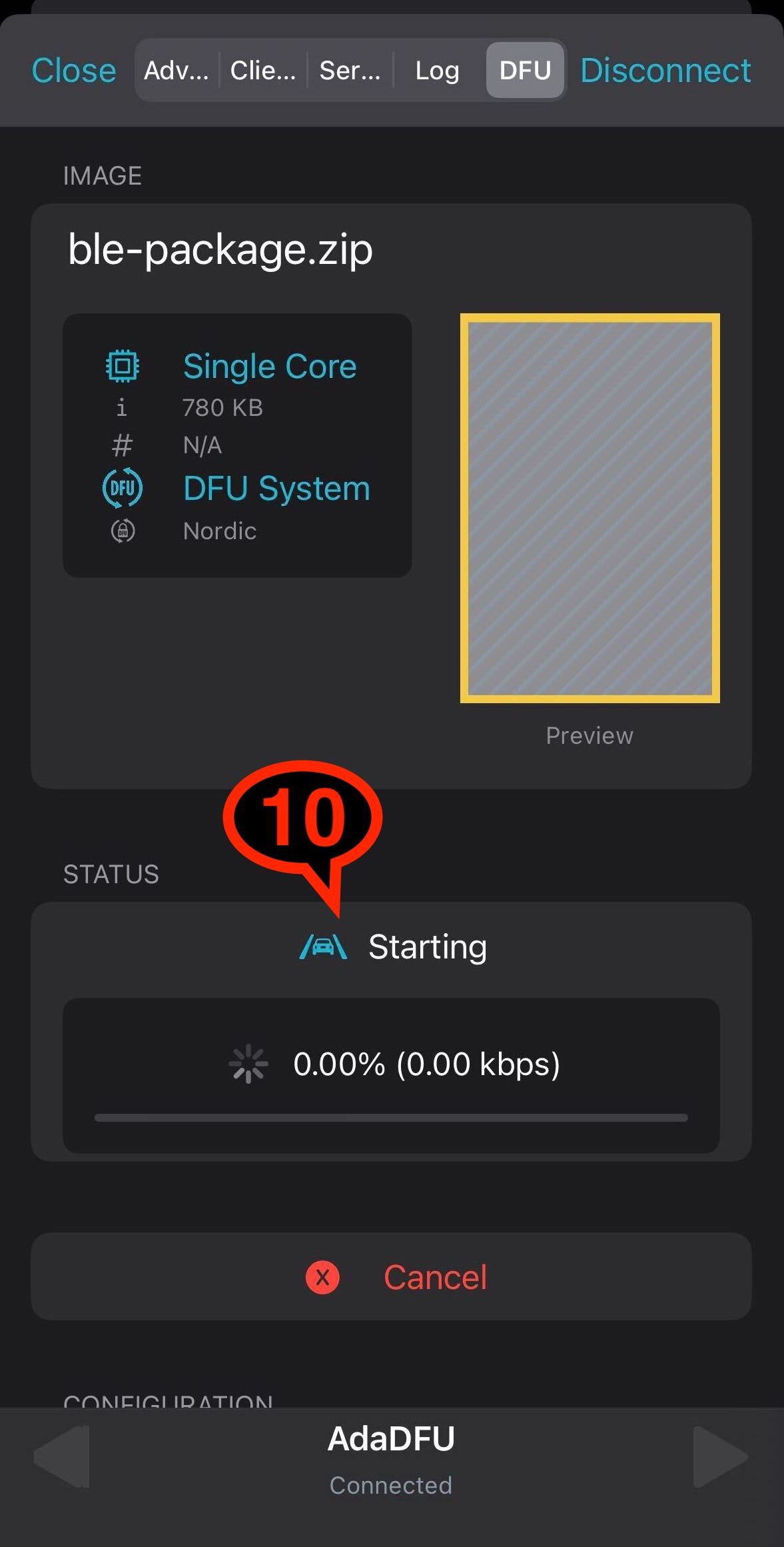Switch to the Ser... tab

click(350, 70)
